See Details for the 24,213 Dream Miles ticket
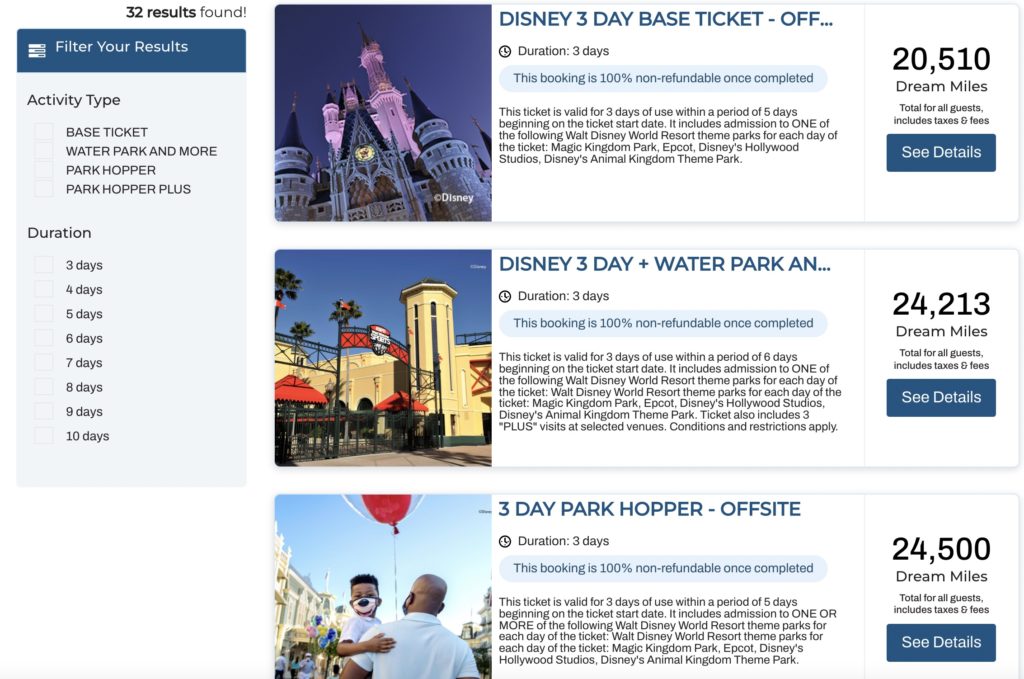1024x679 pixels. tap(941, 397)
